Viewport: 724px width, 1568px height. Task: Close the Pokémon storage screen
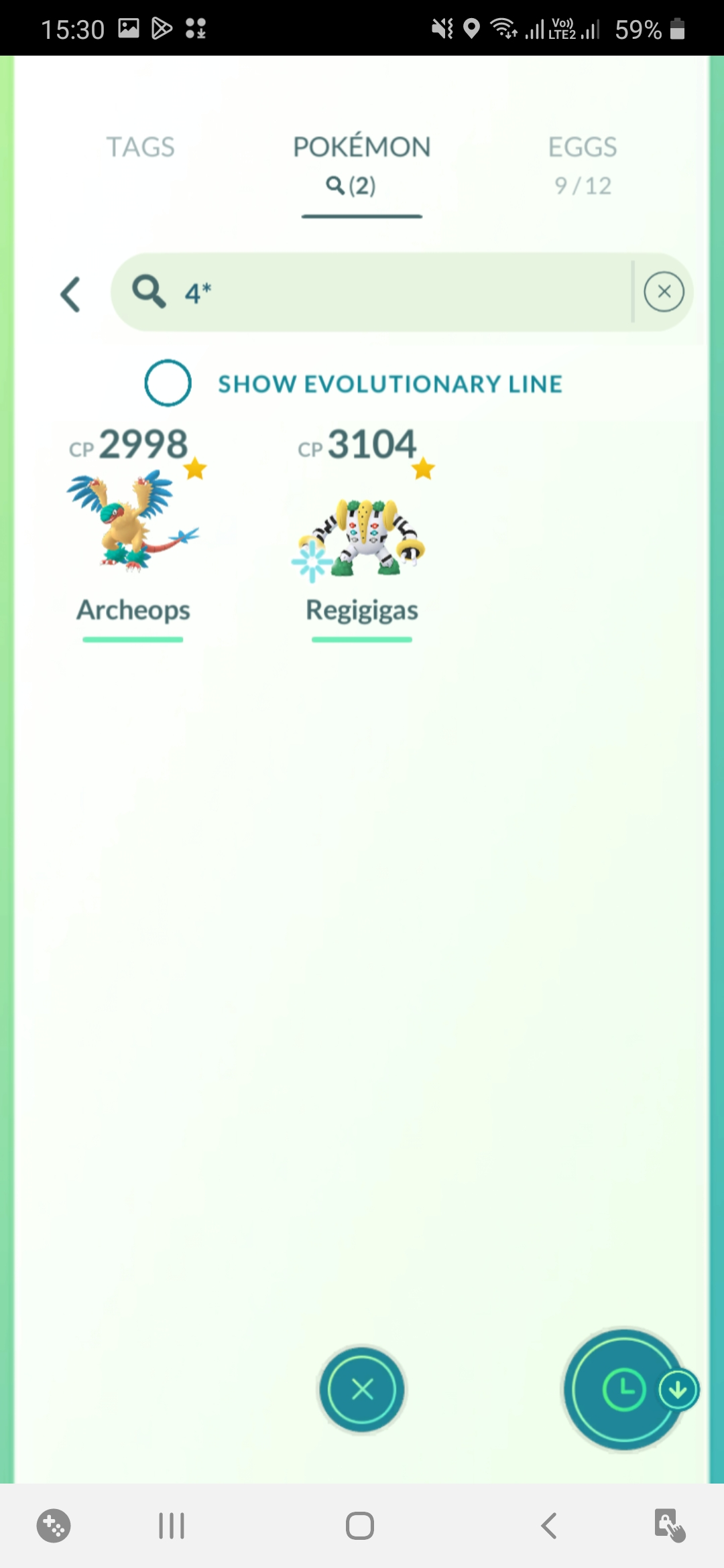pyautogui.click(x=362, y=1389)
